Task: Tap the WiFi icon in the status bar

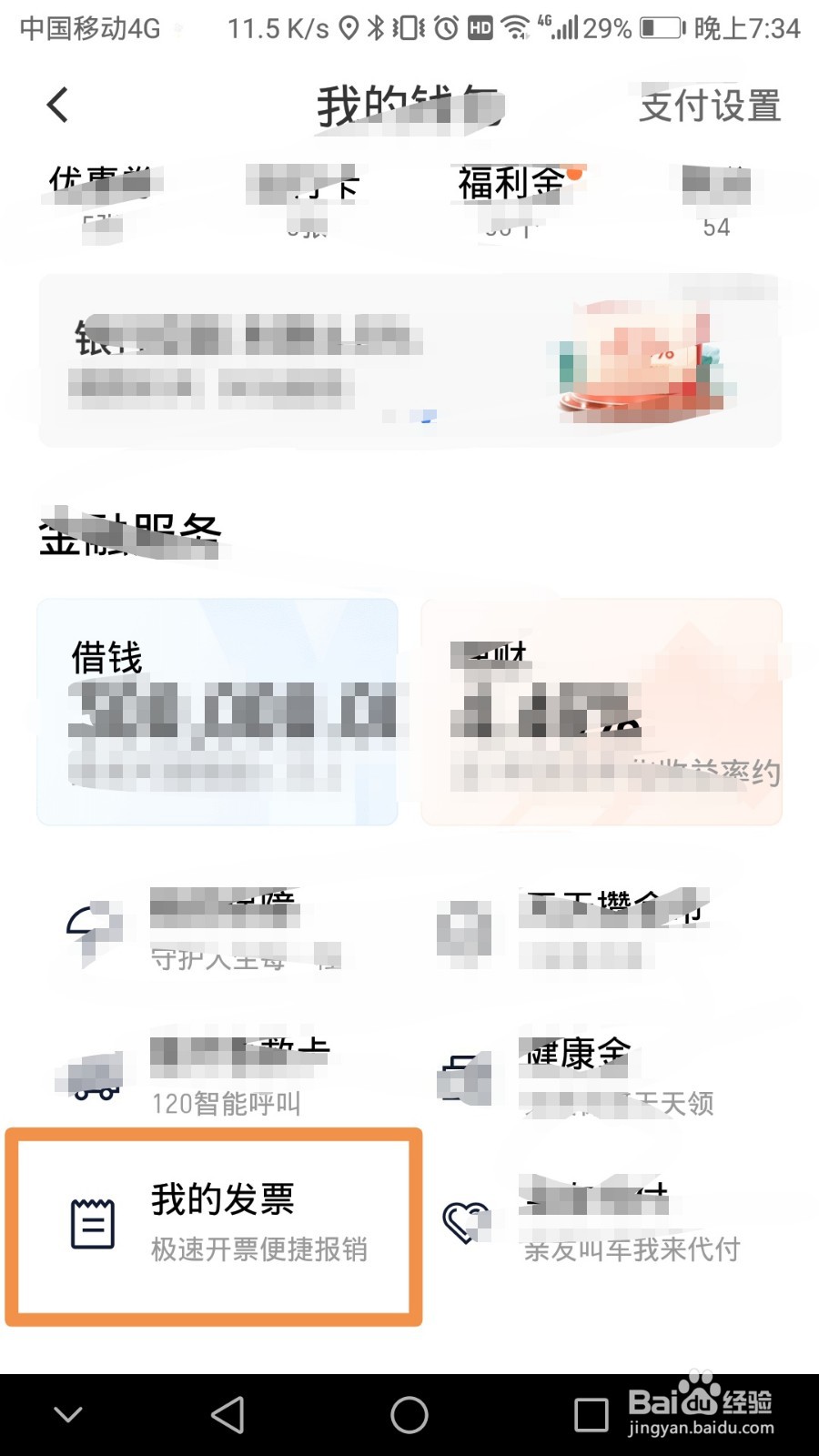Action: [516, 27]
